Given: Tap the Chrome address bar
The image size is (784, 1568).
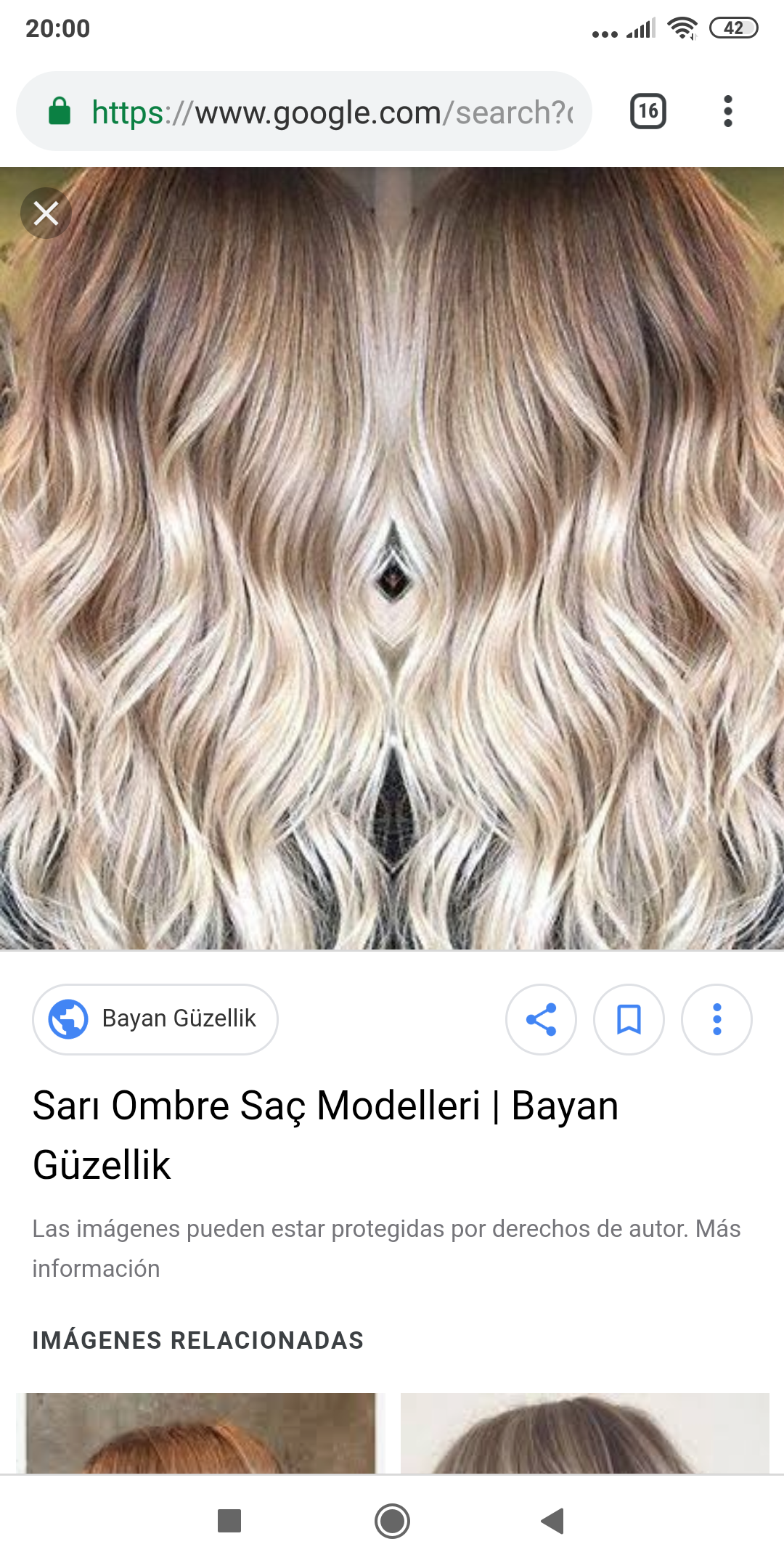Looking at the screenshot, I should coord(304,112).
